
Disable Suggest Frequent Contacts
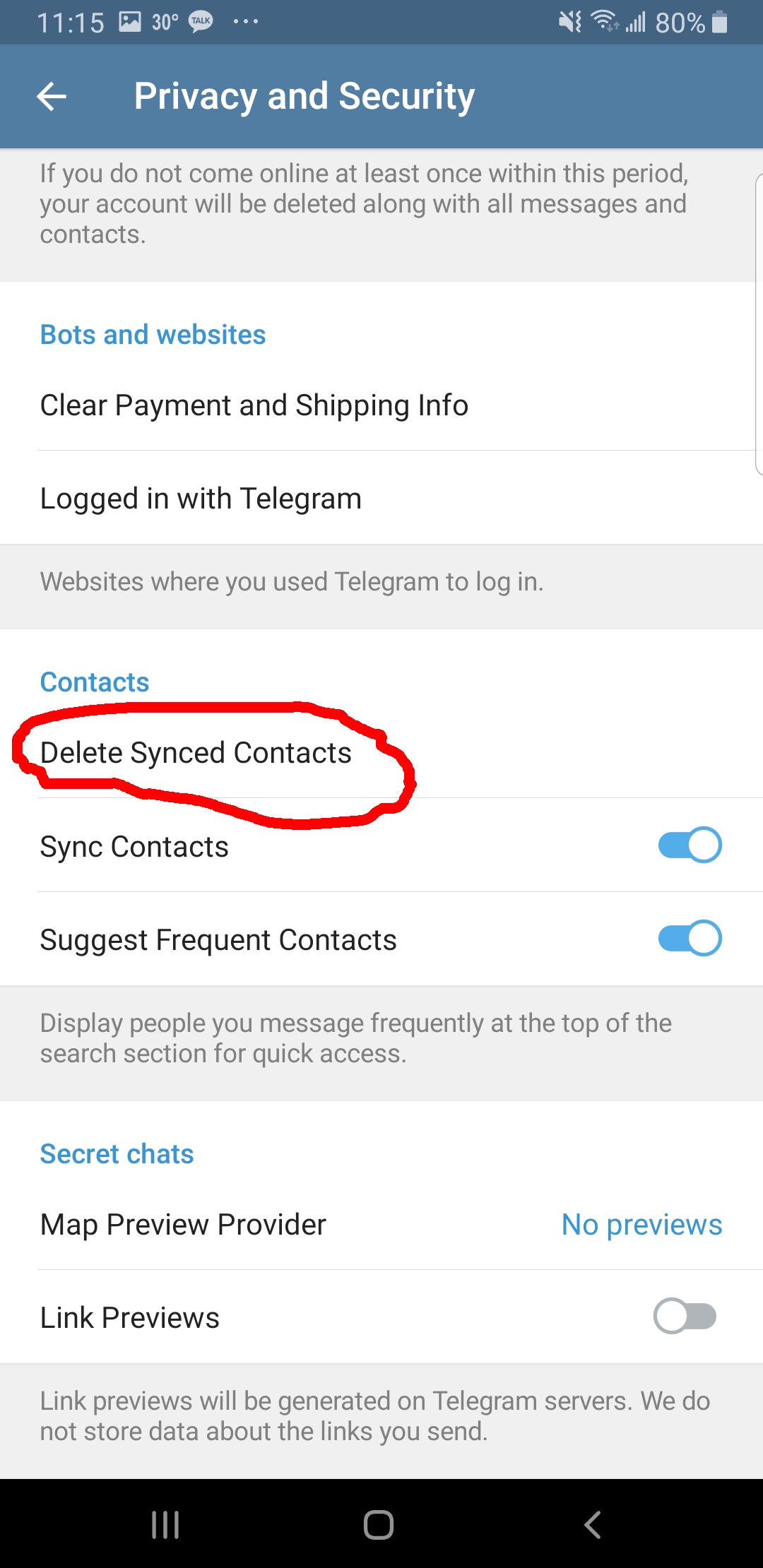(x=690, y=938)
